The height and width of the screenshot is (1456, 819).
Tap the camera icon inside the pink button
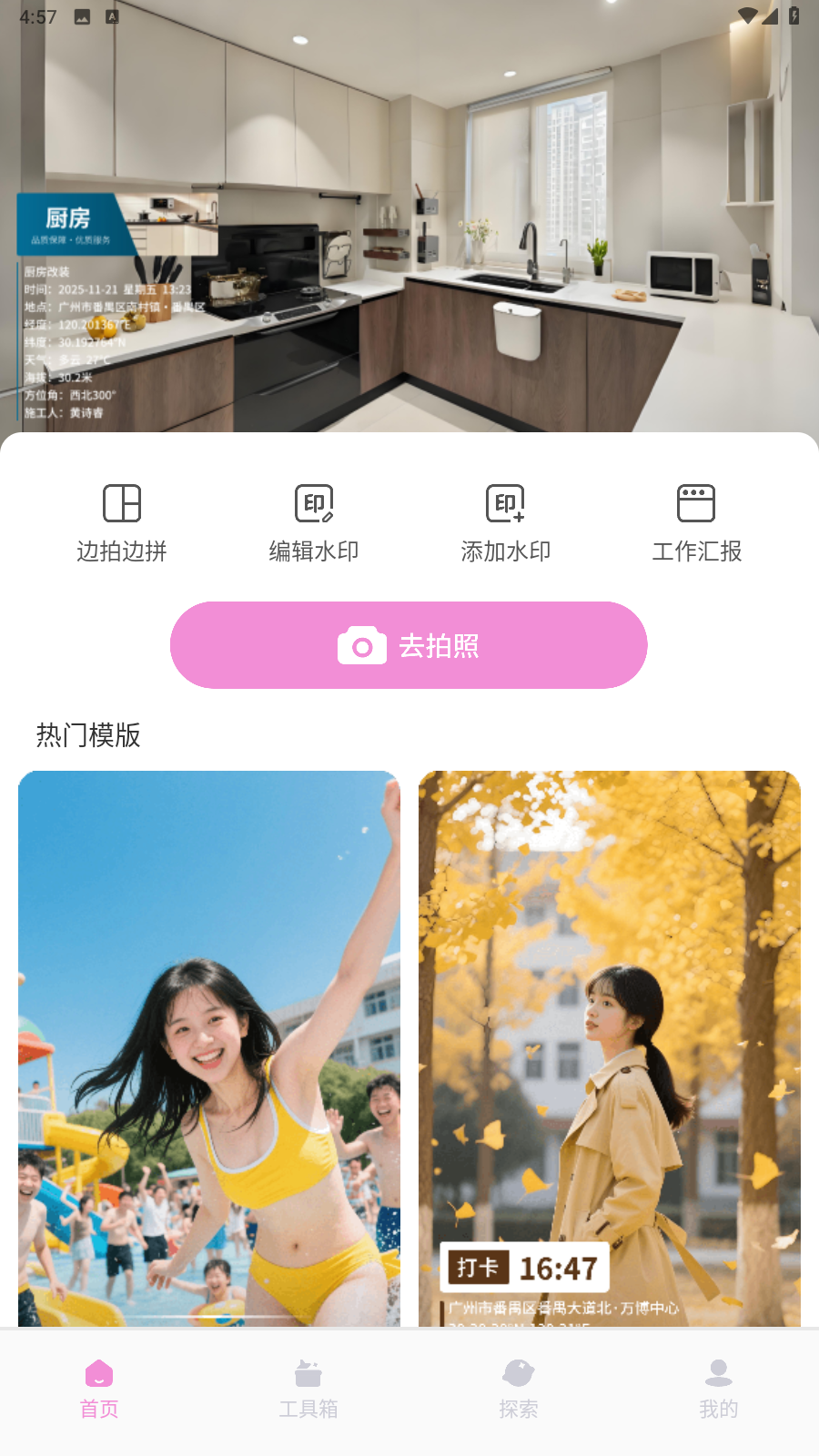pyautogui.click(x=361, y=645)
